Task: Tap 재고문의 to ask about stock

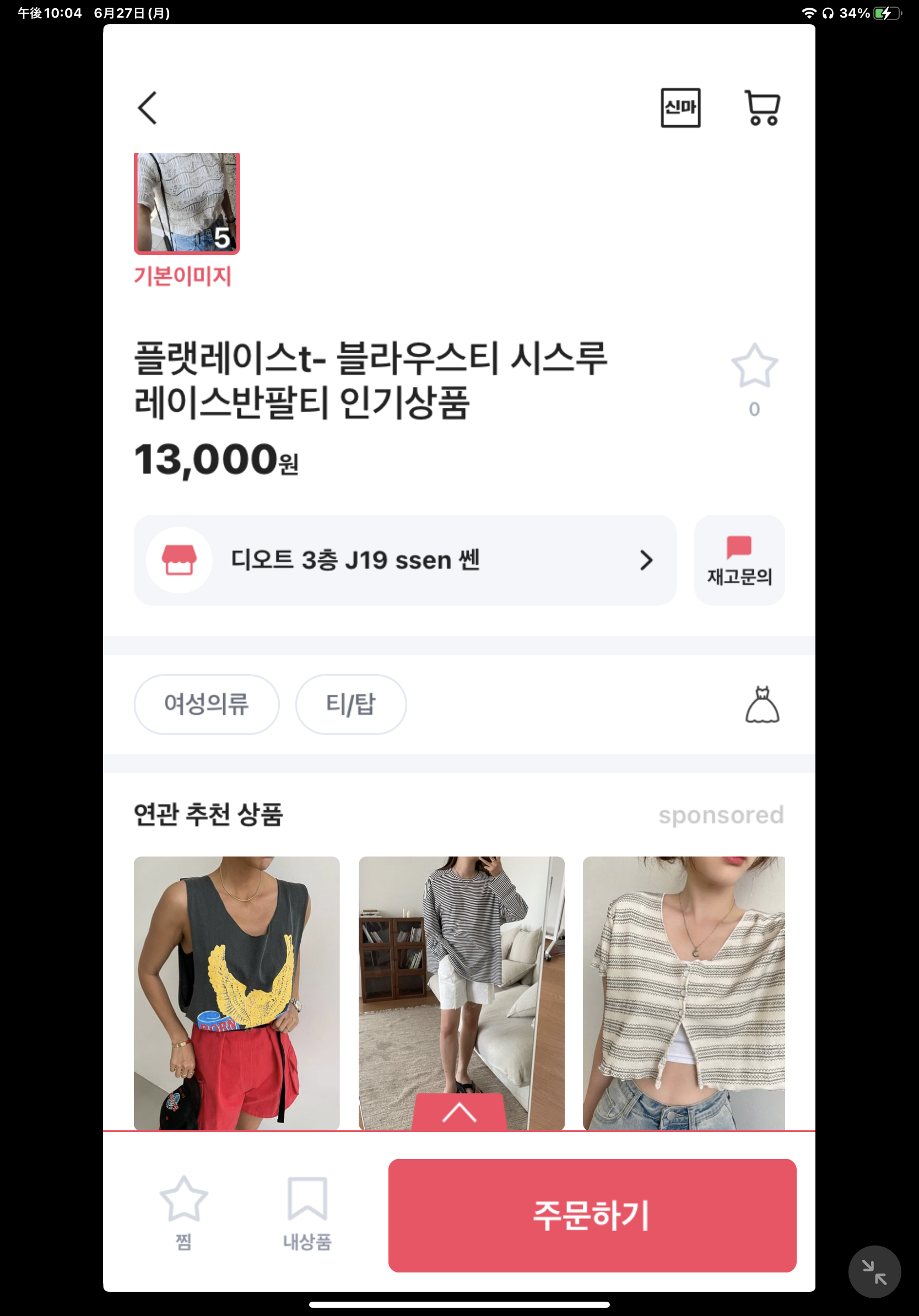Action: pos(739,560)
